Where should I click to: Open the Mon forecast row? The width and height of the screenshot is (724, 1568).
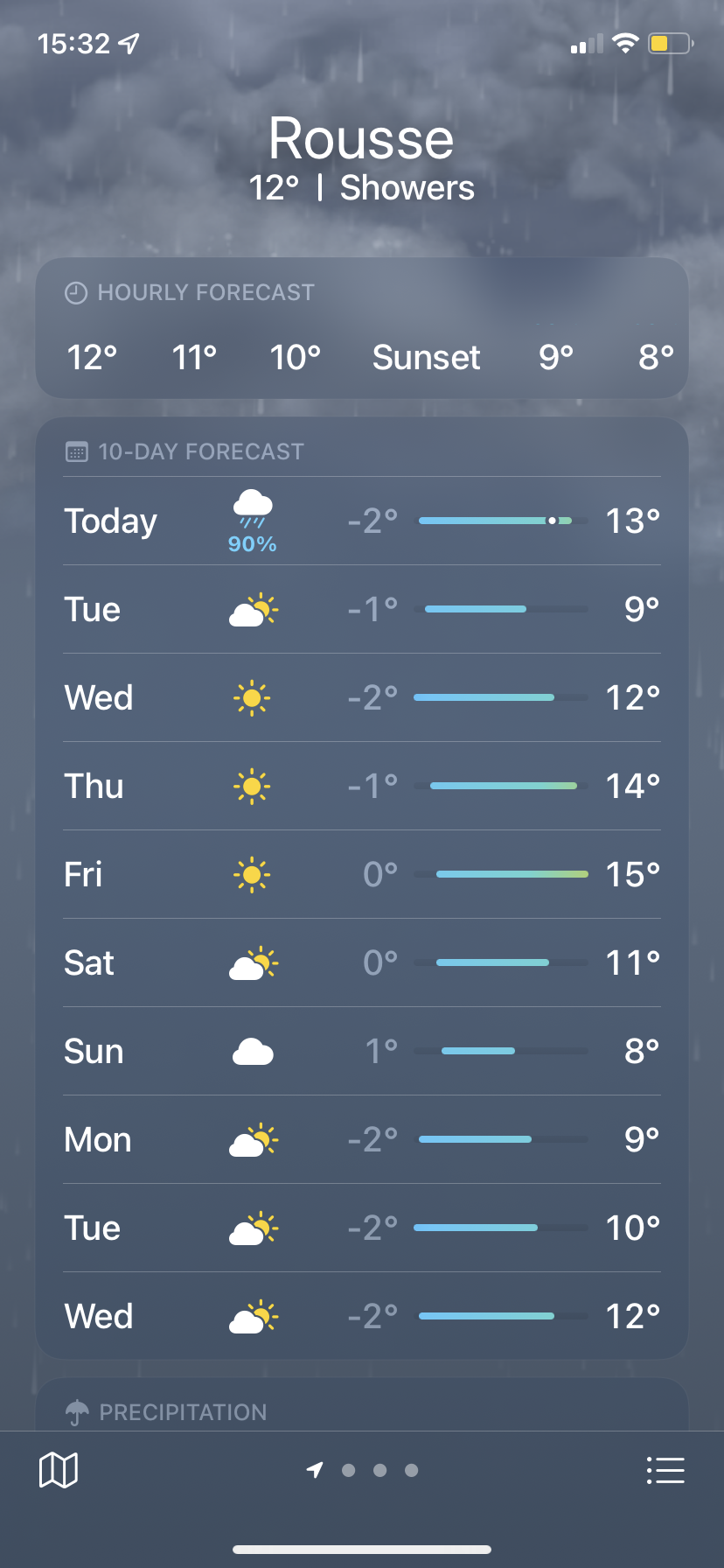362,1140
